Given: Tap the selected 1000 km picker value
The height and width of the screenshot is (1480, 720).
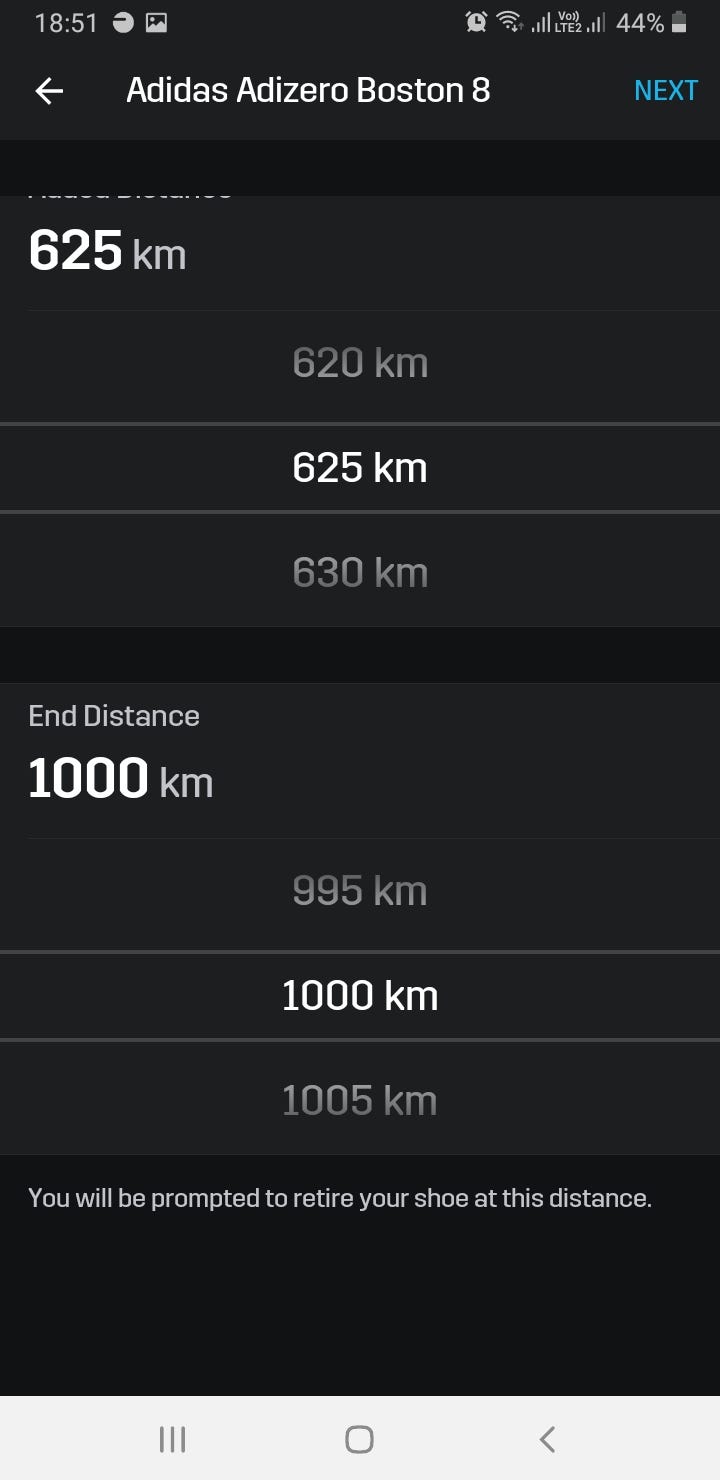Looking at the screenshot, I should tap(360, 996).
